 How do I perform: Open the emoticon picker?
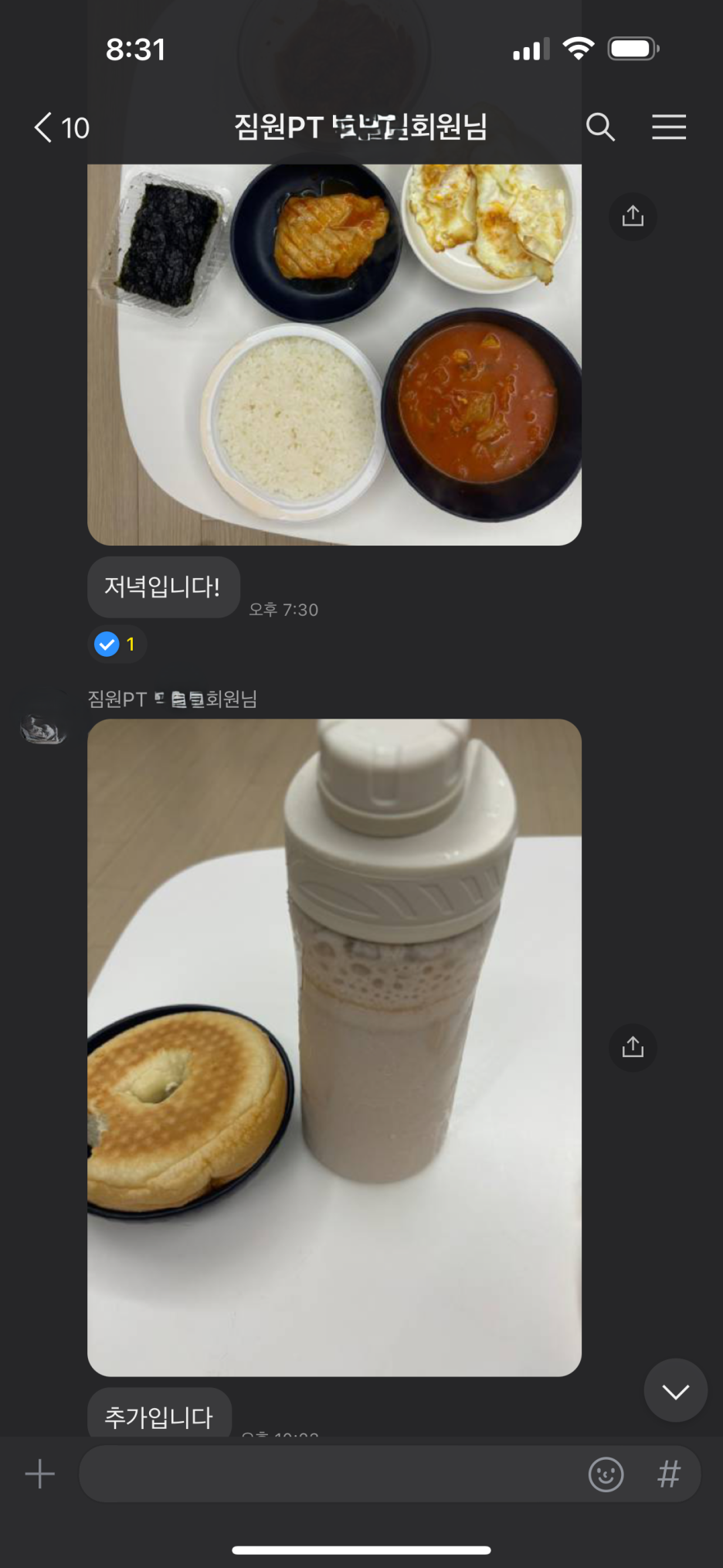(x=606, y=1474)
